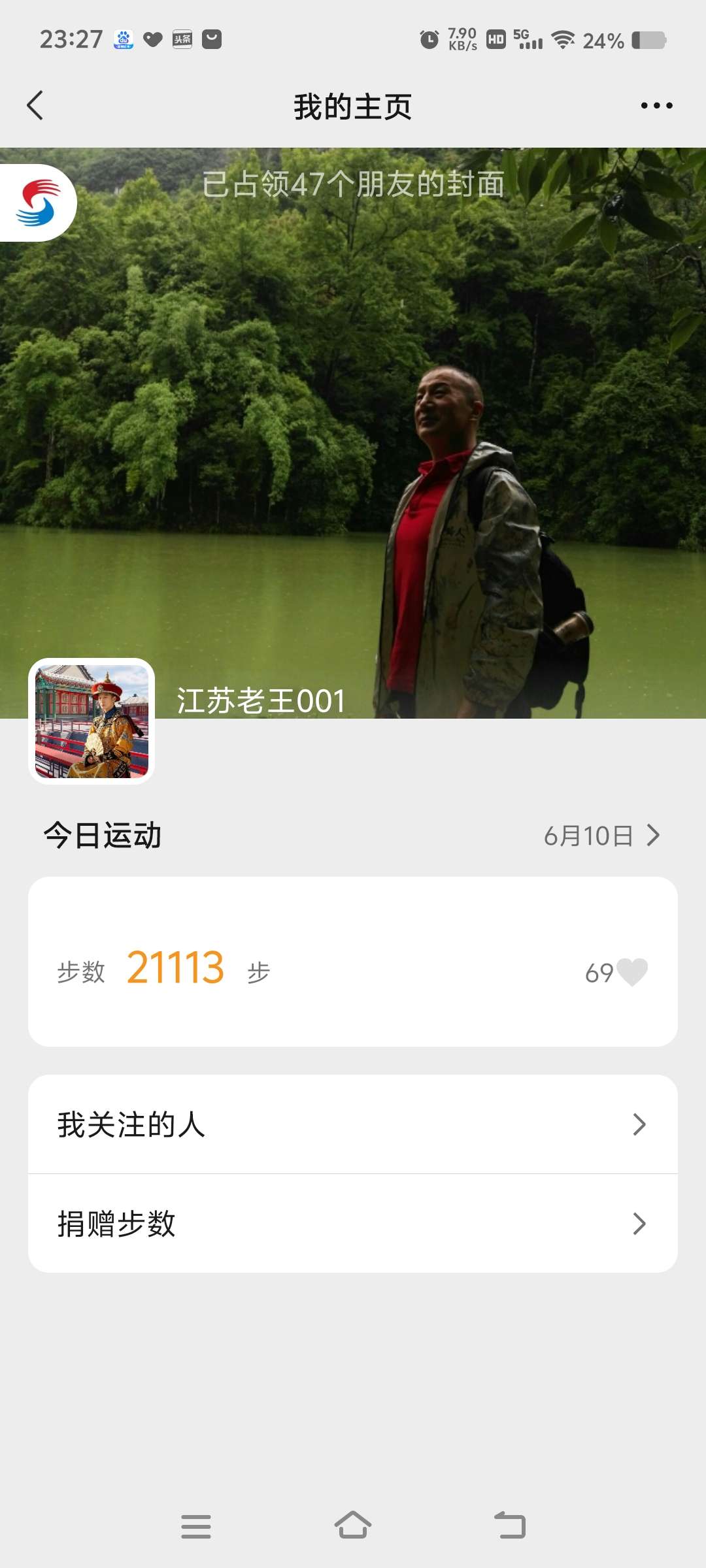The width and height of the screenshot is (706, 1568).
Task: Go back from 我的主页
Action: click(x=35, y=106)
